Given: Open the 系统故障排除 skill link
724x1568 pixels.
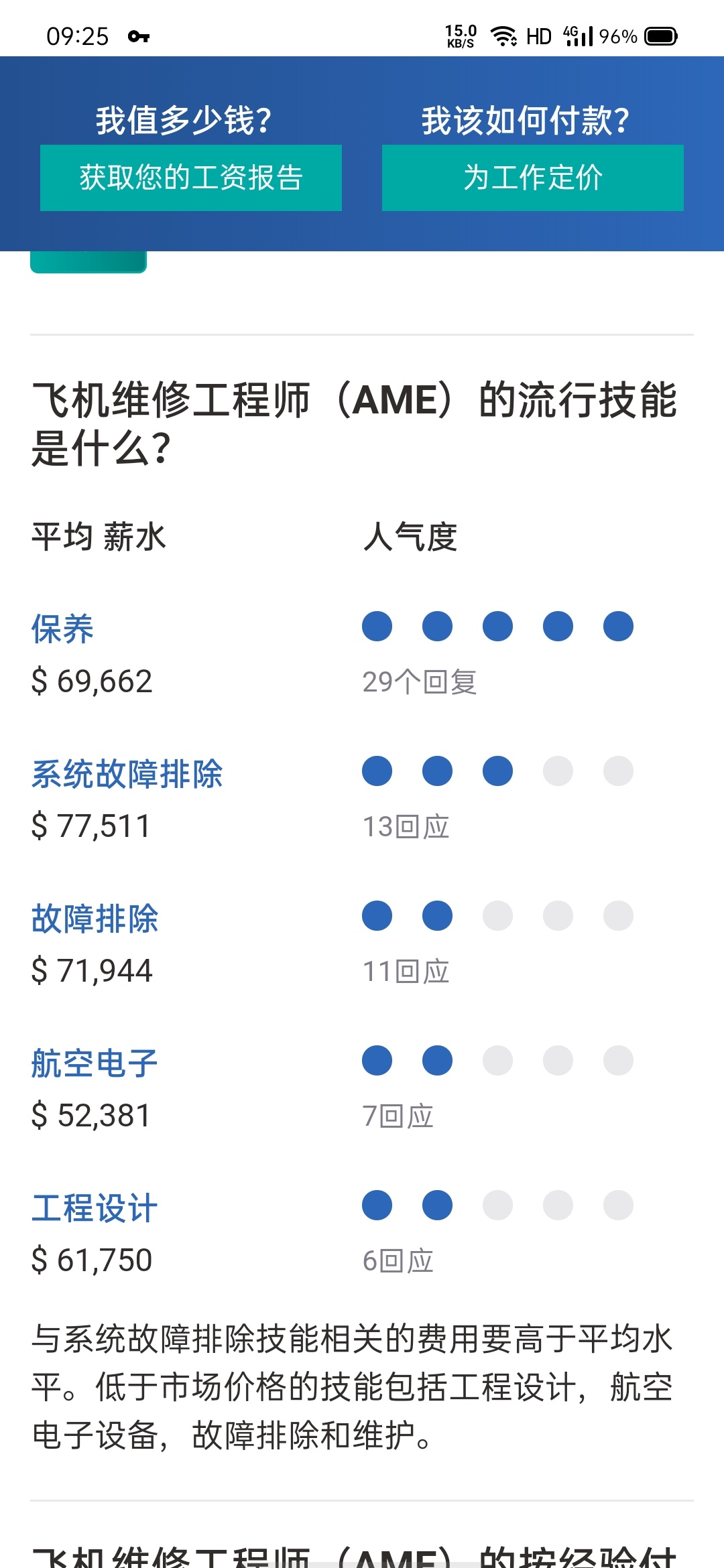Looking at the screenshot, I should tap(127, 774).
